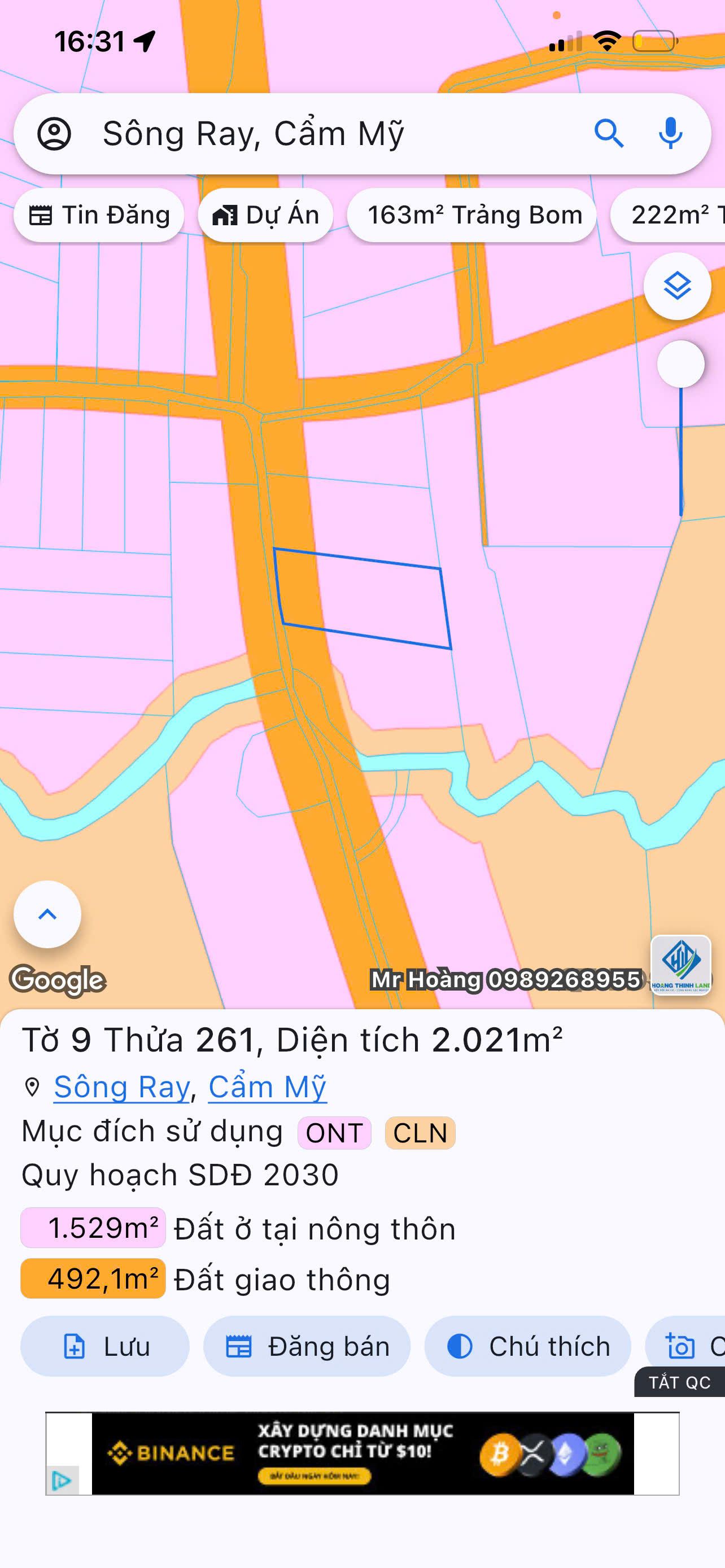Select the 163m² Trảng Bom chip
The width and height of the screenshot is (725, 1568).
click(x=472, y=215)
